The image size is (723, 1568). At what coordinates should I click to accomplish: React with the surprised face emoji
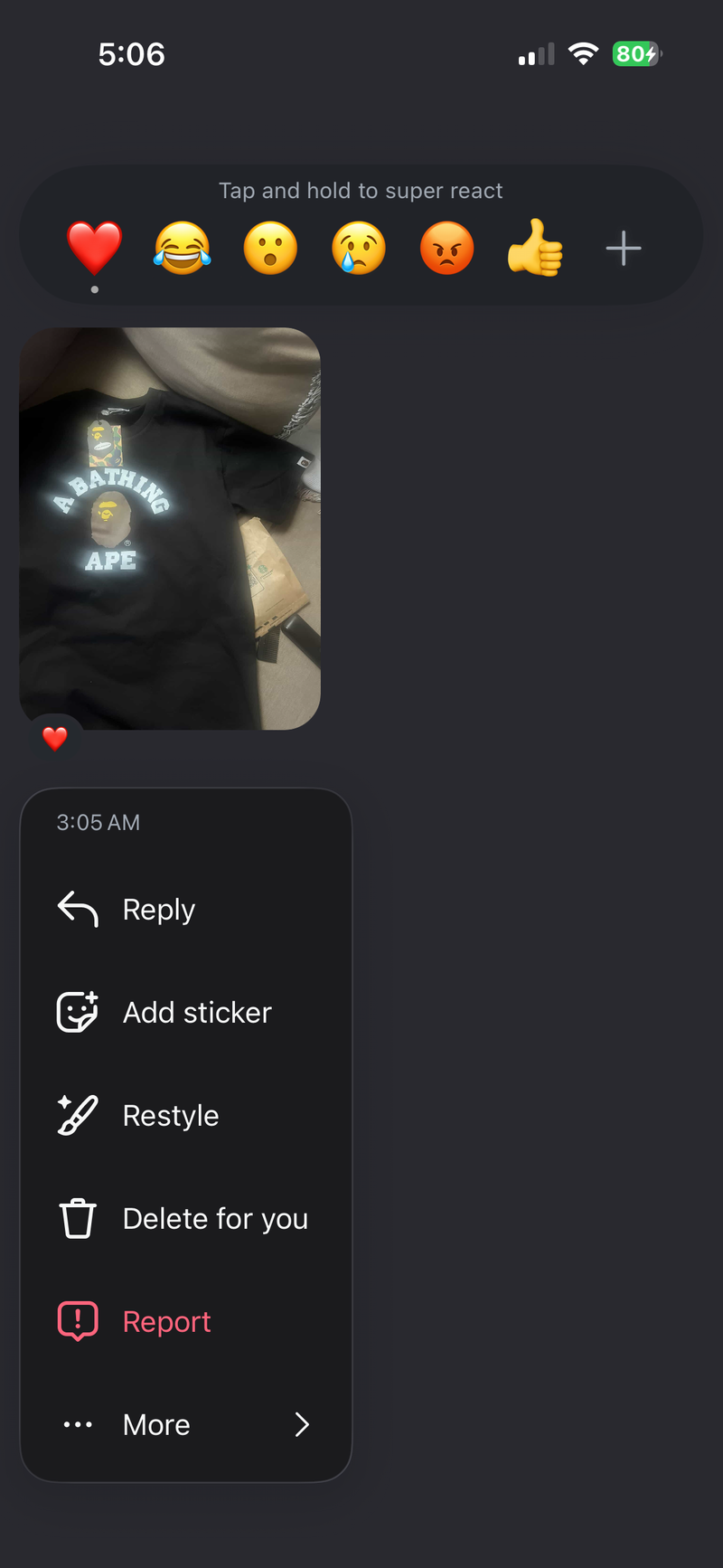point(270,248)
